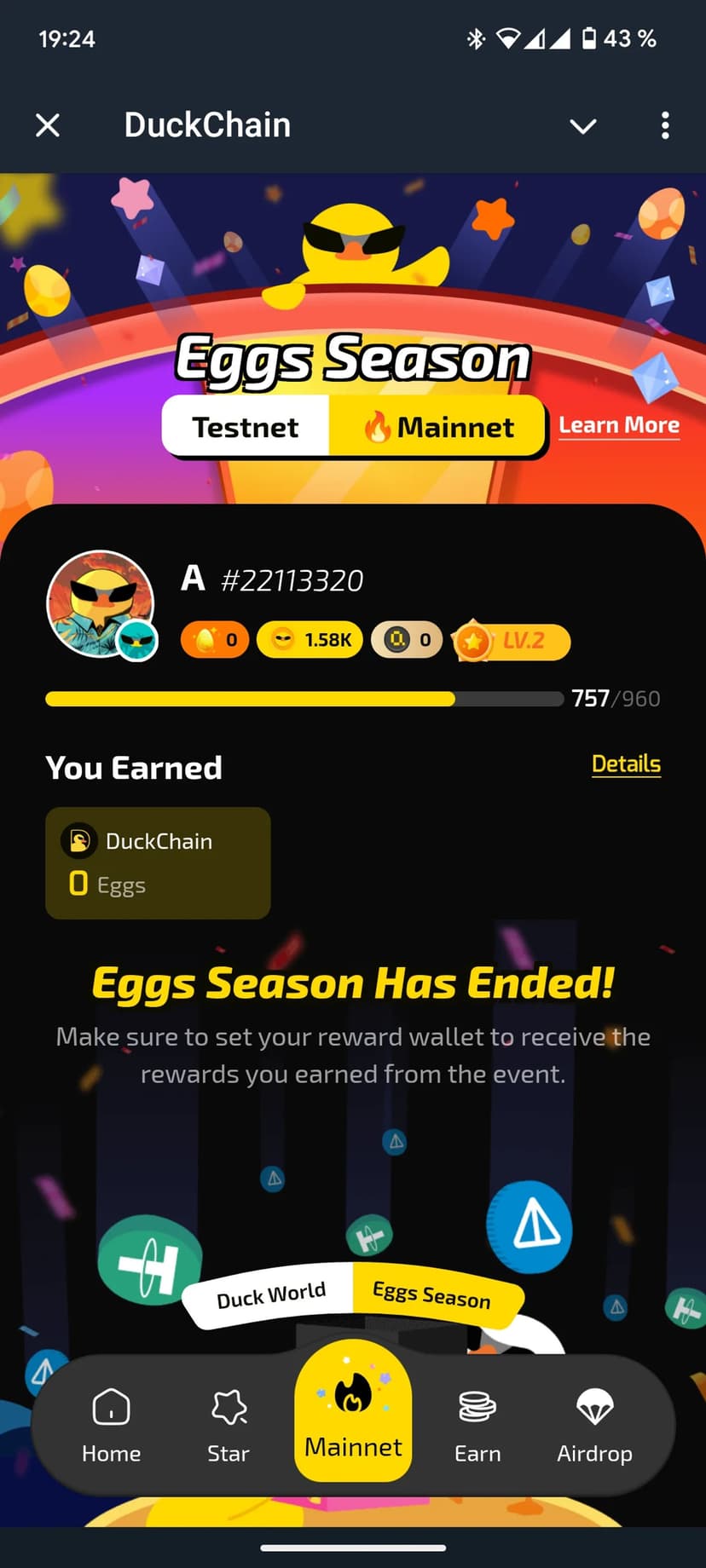Screen dimensions: 706x1568
Task: Follow the Learn More link
Action: tap(618, 425)
